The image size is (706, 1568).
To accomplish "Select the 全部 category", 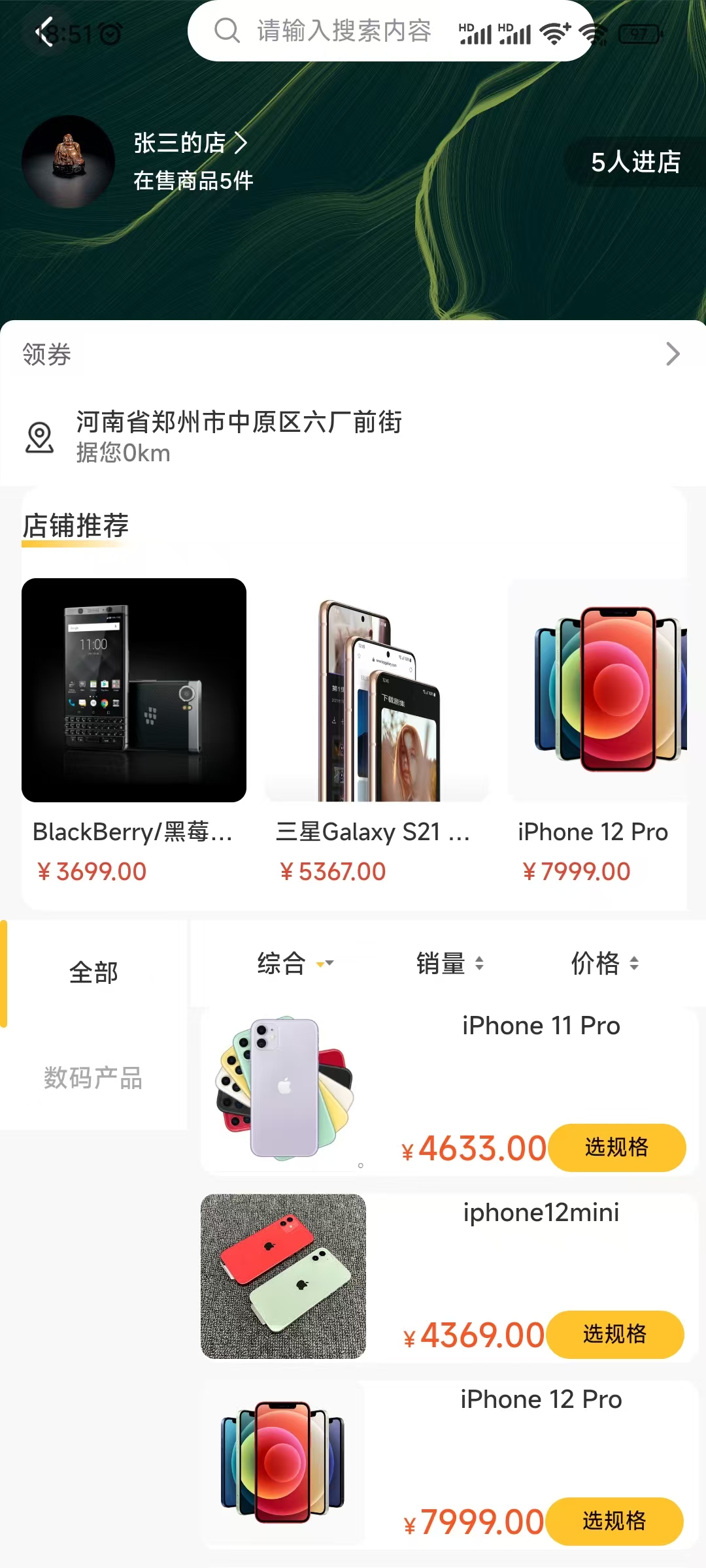I will (x=93, y=973).
